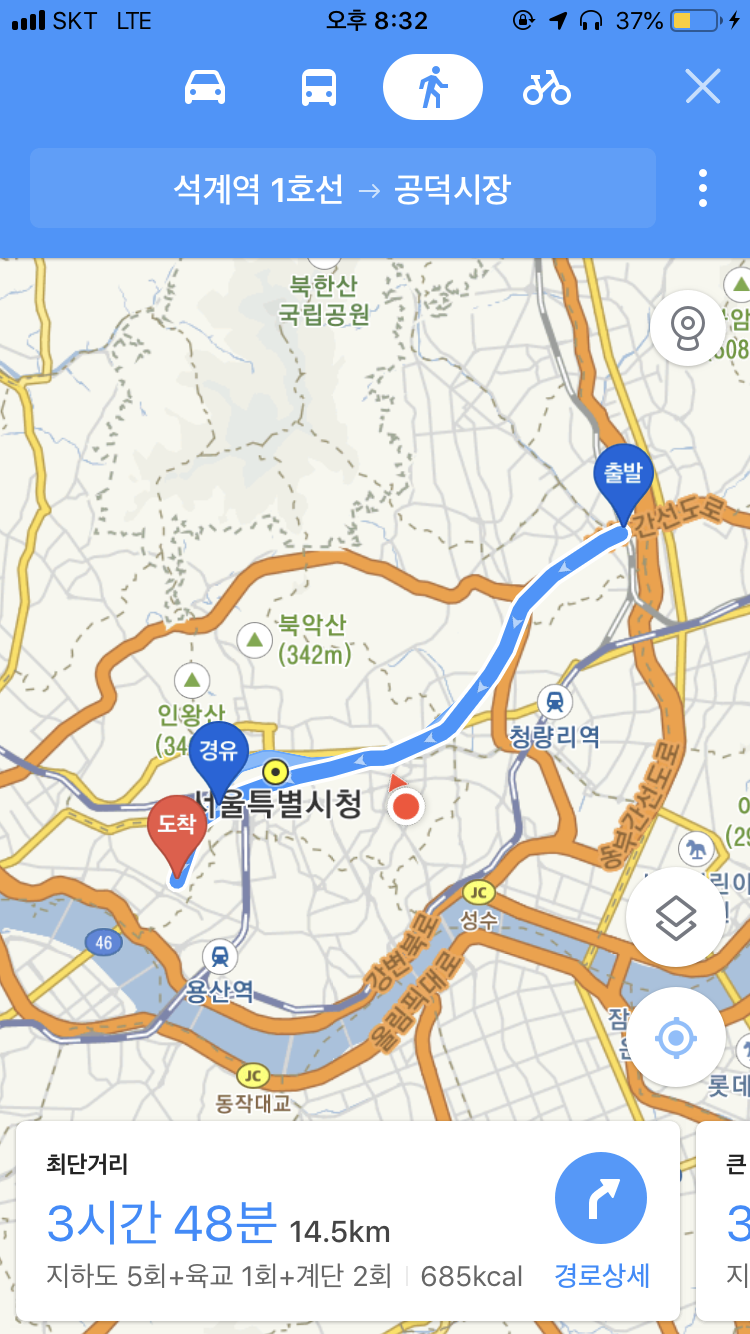Tap the 도착 destination pin
The height and width of the screenshot is (1334, 750).
[x=177, y=826]
